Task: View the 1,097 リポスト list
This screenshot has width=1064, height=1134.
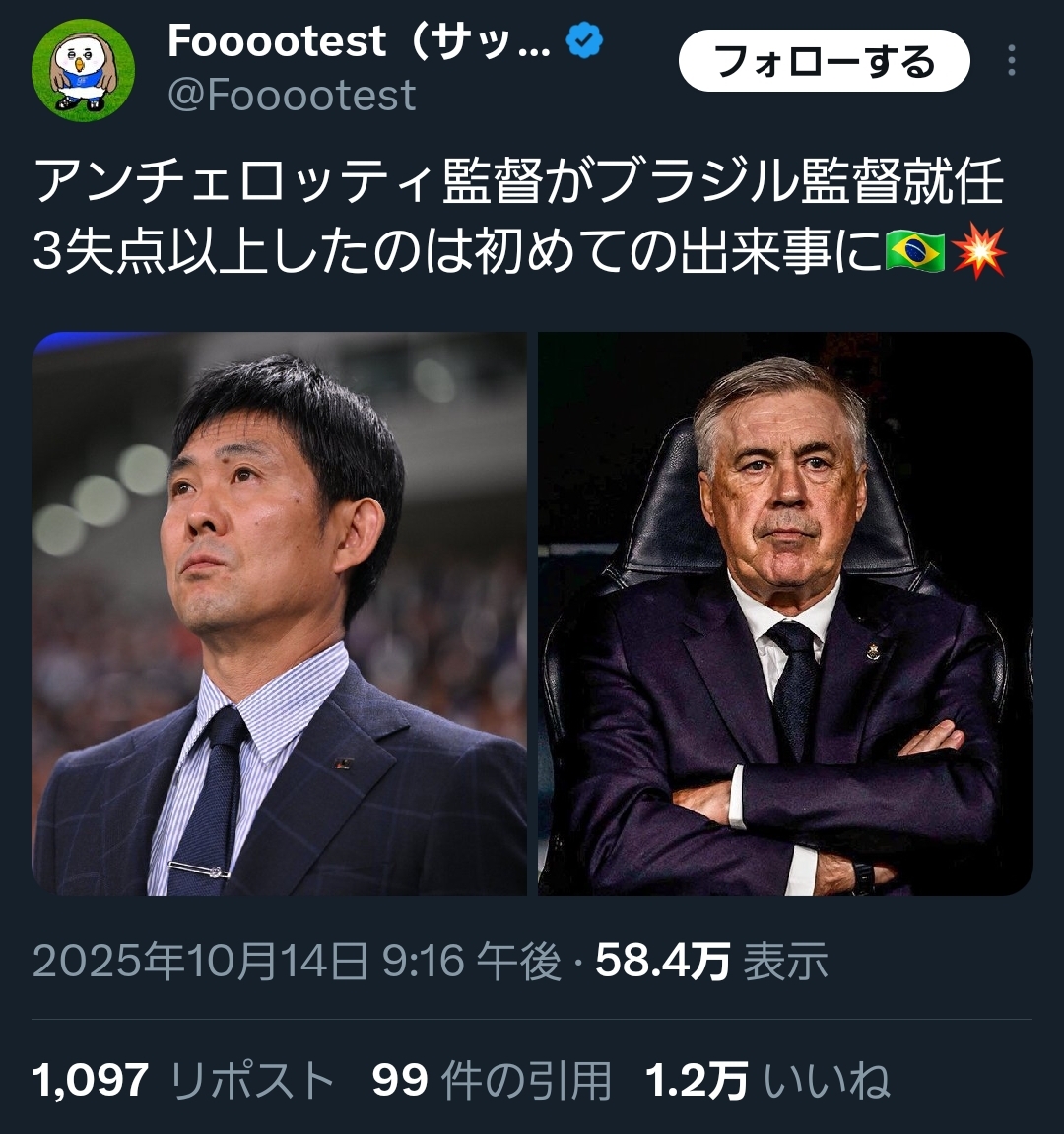Action: point(183,1081)
